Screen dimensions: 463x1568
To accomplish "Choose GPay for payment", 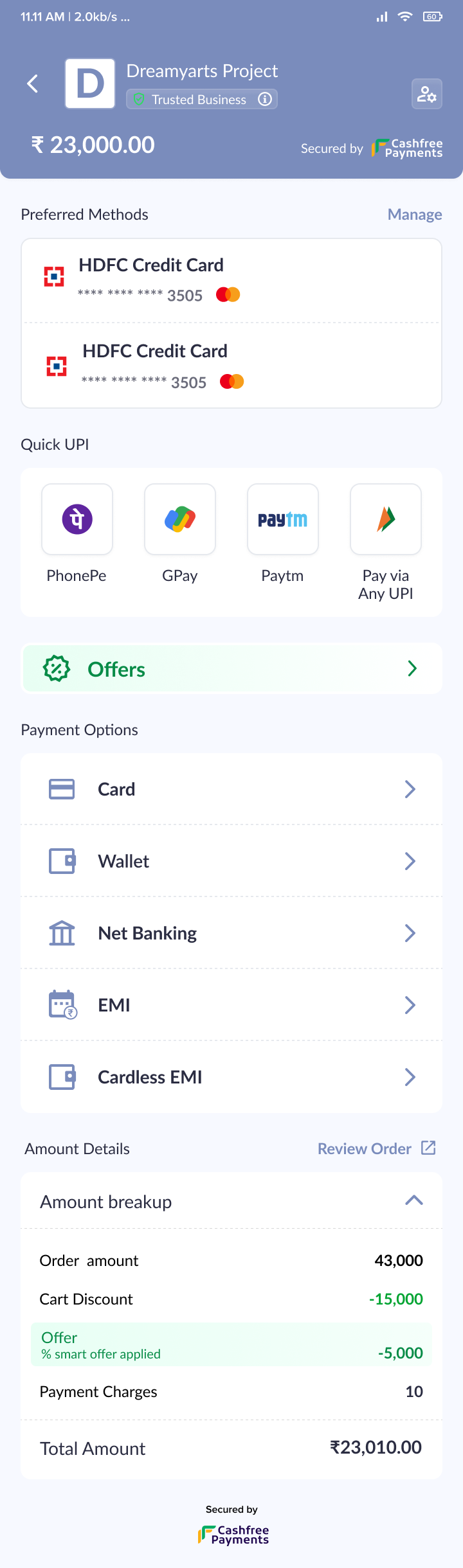I will tap(180, 519).
